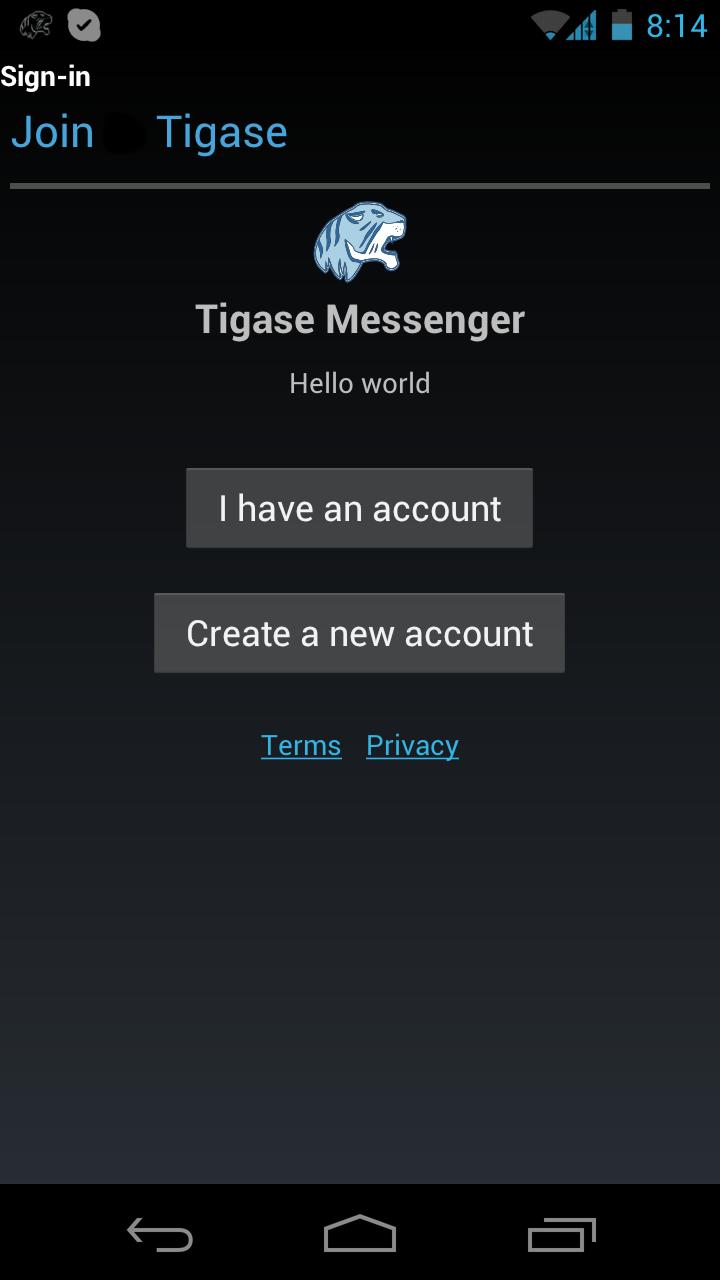Tap the 'Join Tigase' header text
This screenshot has width=720, height=1280.
(148, 131)
